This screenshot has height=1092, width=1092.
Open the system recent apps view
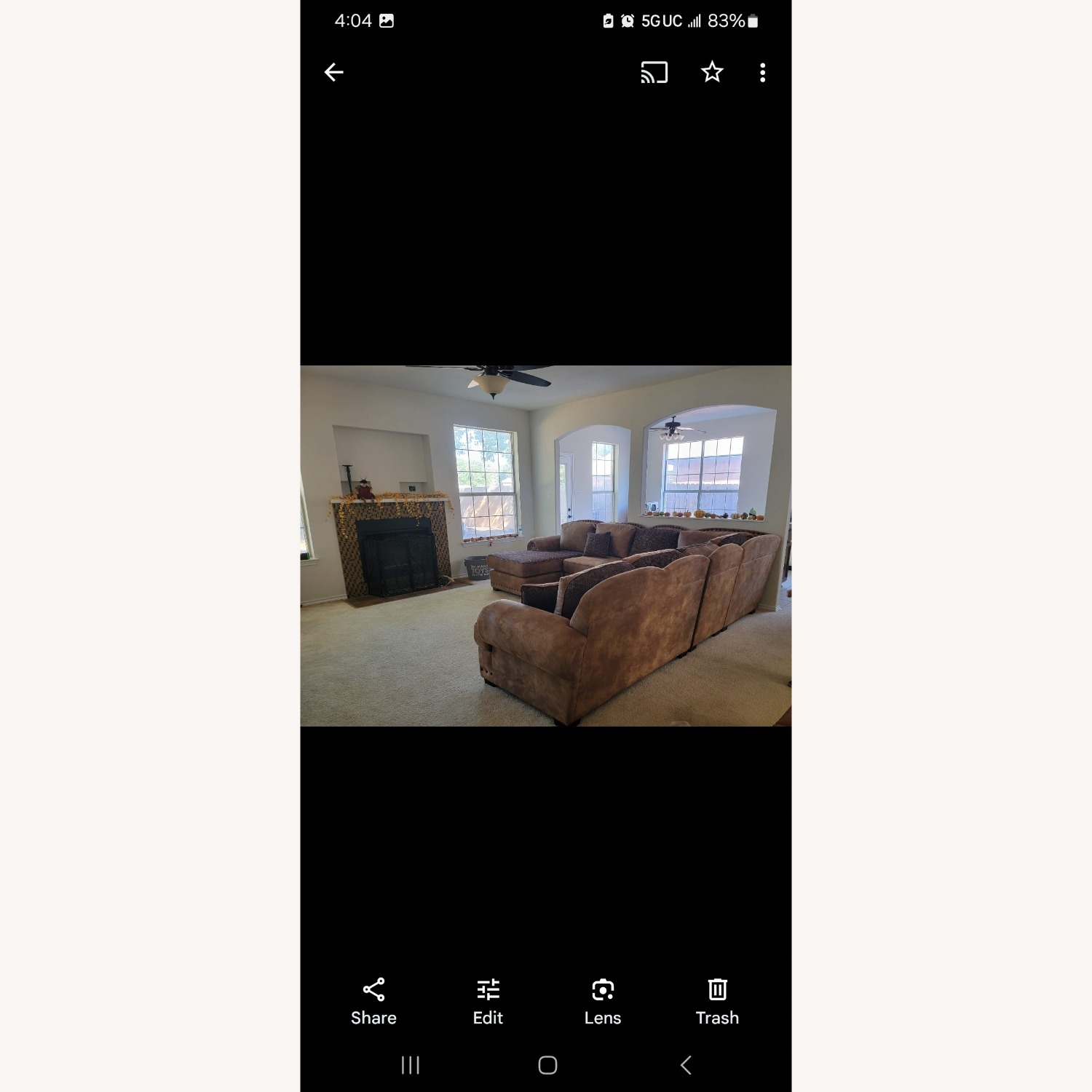pos(411,1065)
